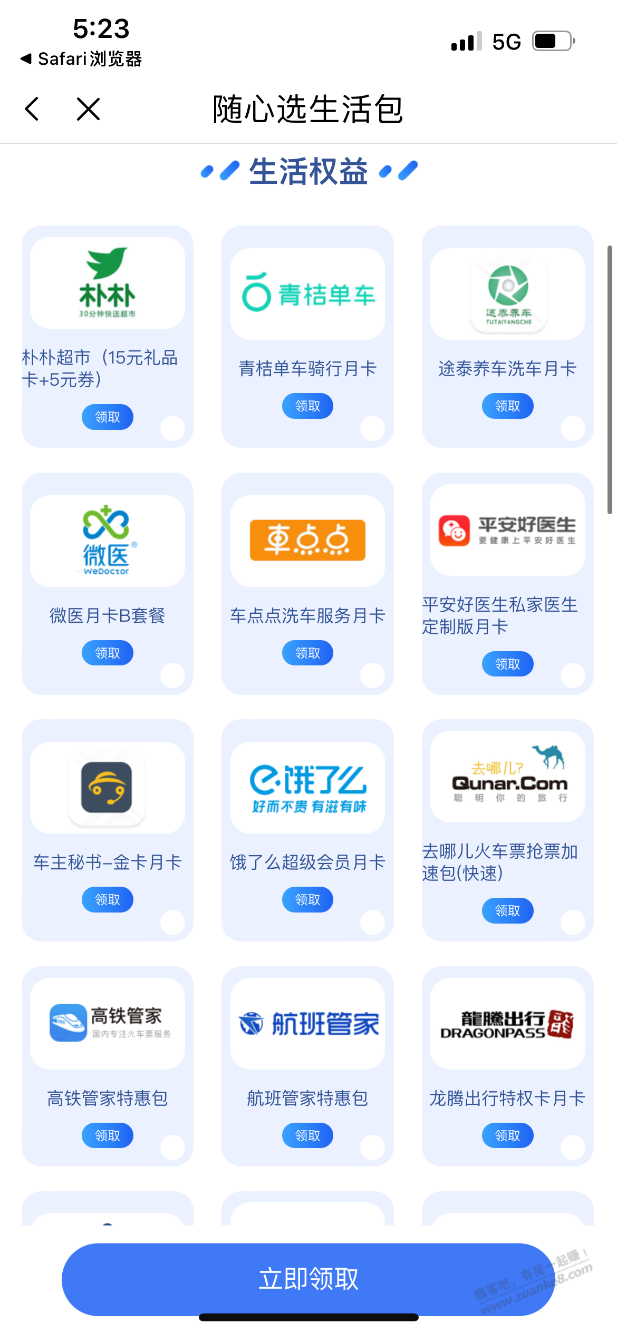The height and width of the screenshot is (1334, 617).
Task: Go back using the arrow icon
Action: 32,109
